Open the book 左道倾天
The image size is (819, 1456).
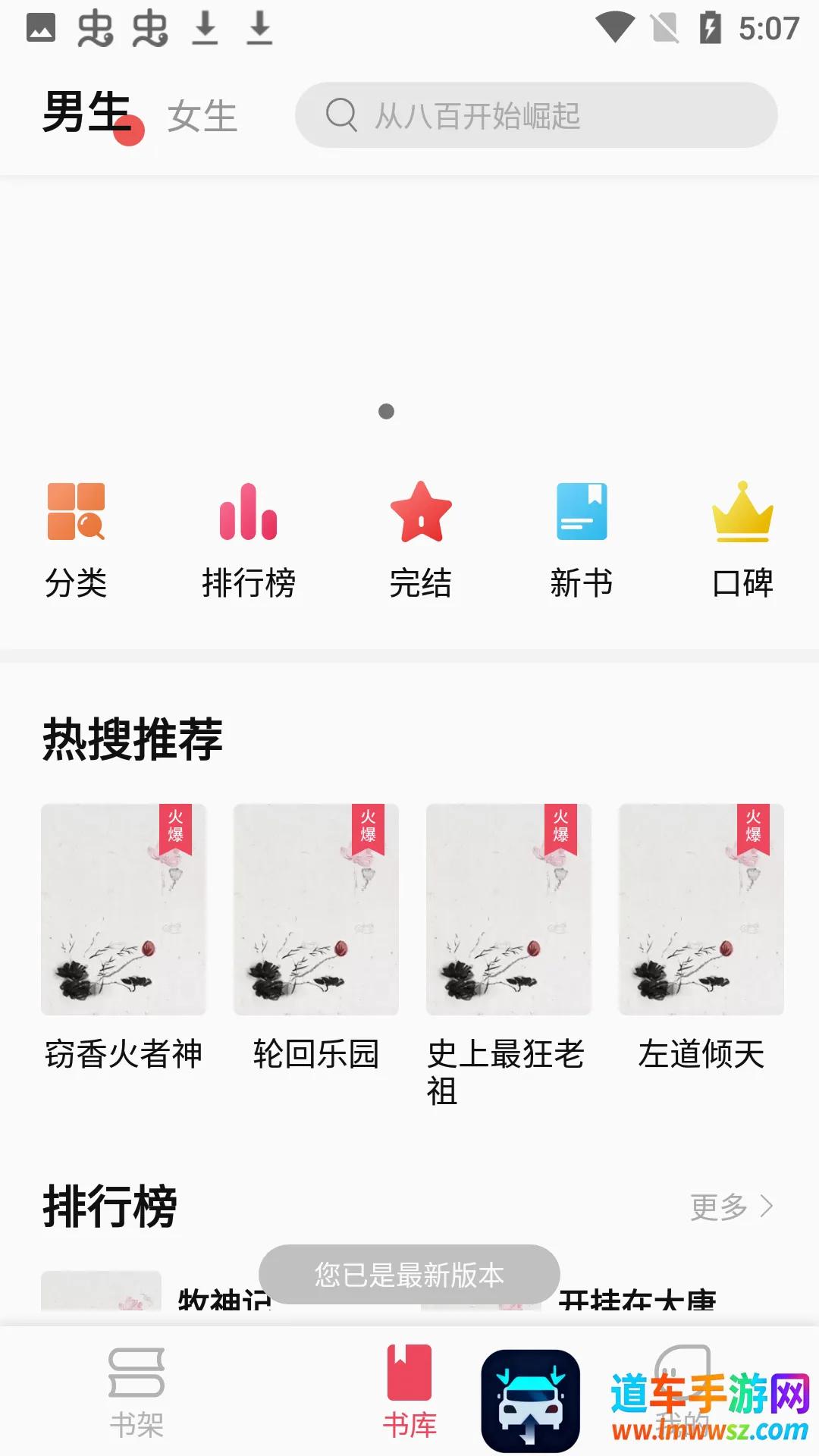pyautogui.click(x=701, y=938)
